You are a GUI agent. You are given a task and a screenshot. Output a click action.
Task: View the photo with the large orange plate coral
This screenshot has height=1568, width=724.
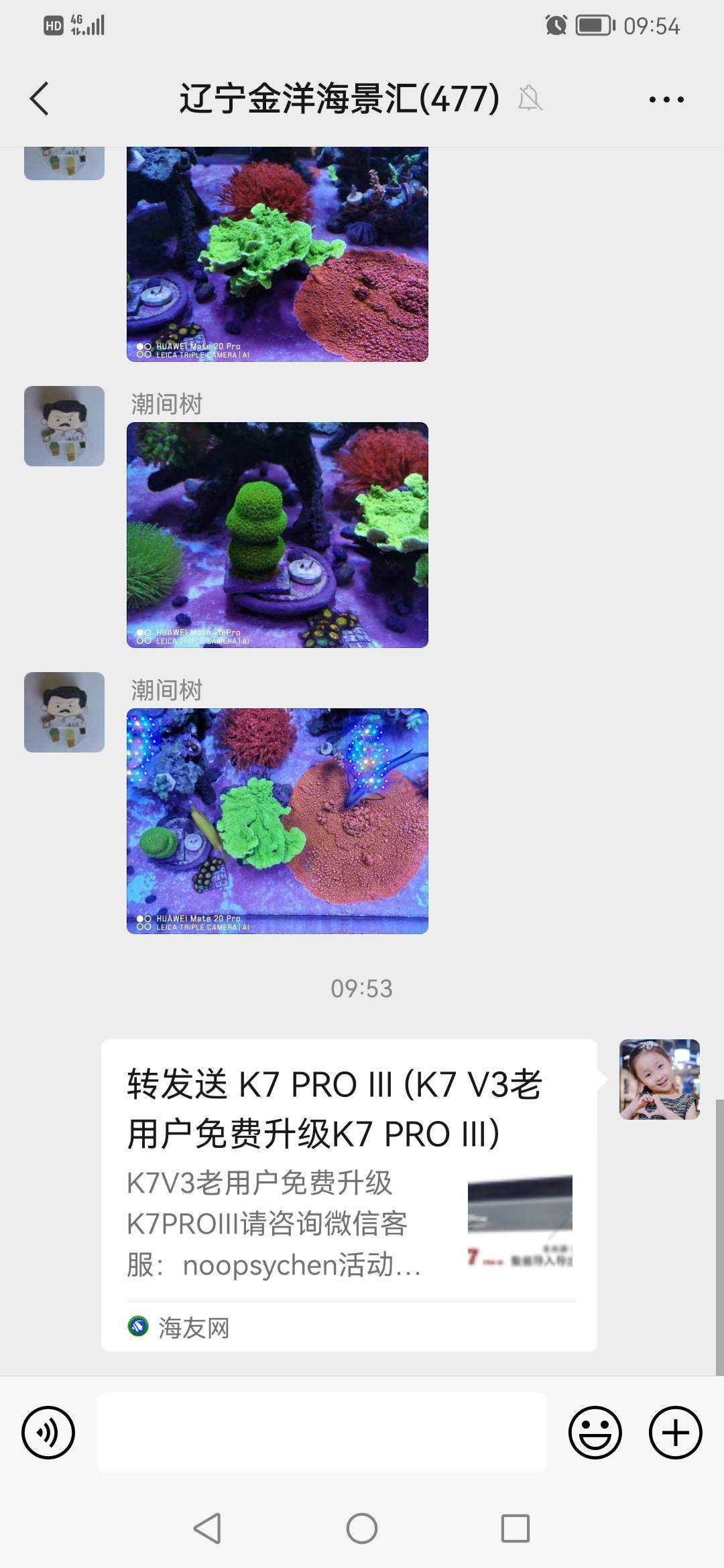[277, 821]
